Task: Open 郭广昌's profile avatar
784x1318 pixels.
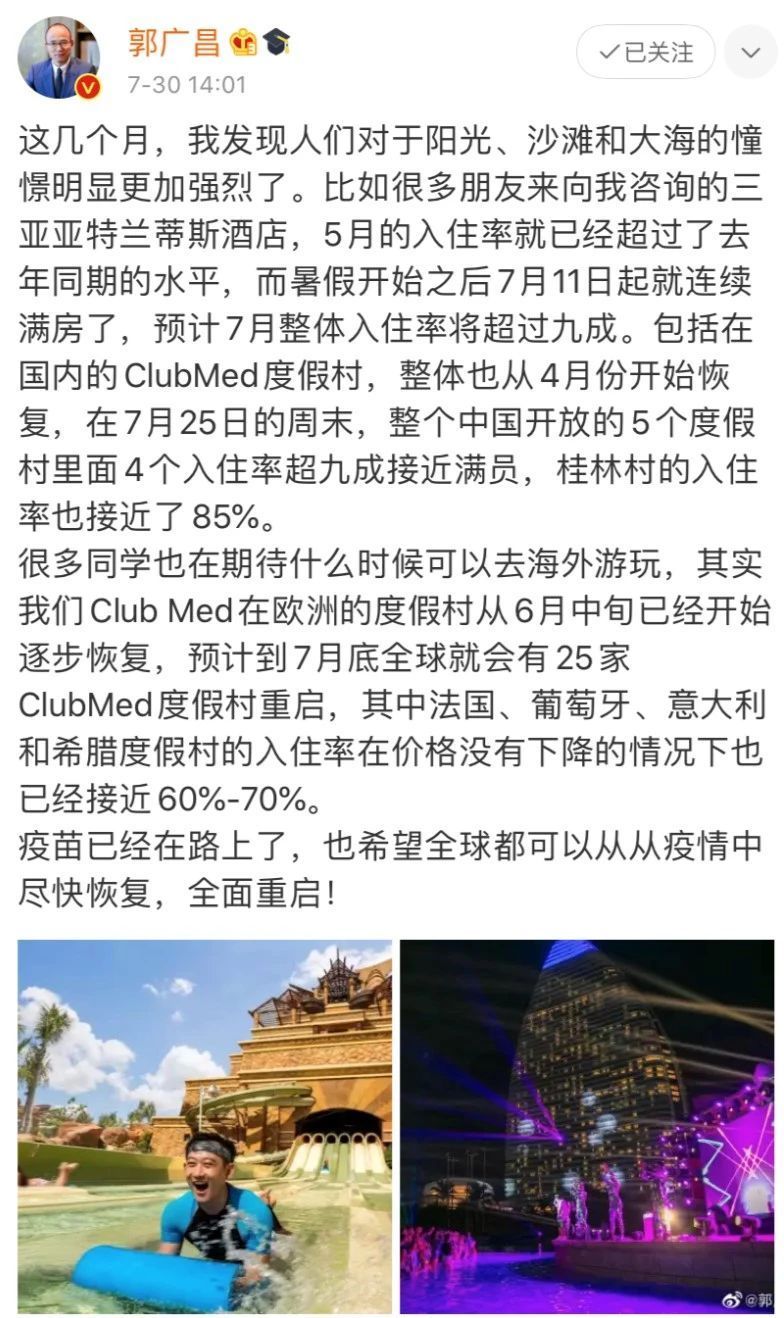Action: tap(58, 58)
